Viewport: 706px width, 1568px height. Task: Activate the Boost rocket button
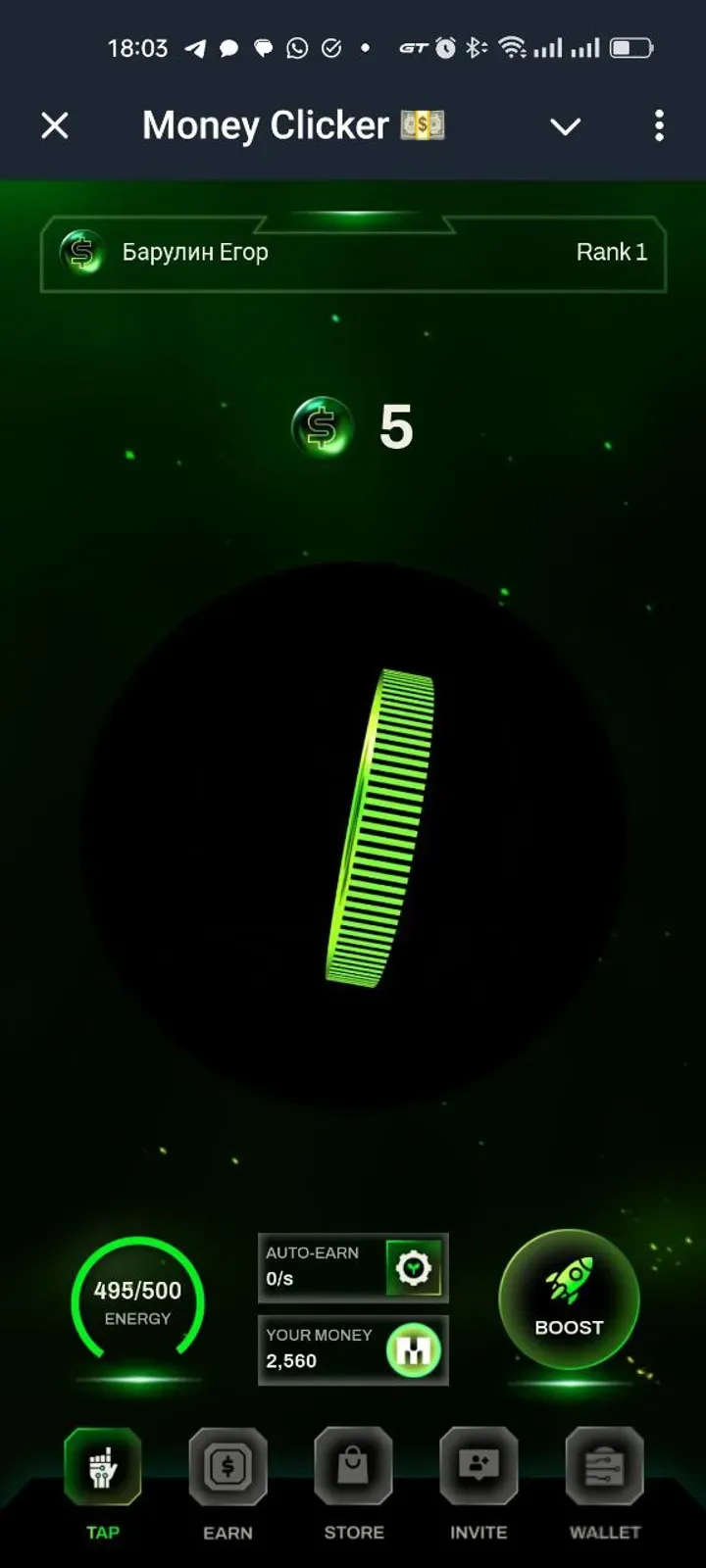point(569,1299)
